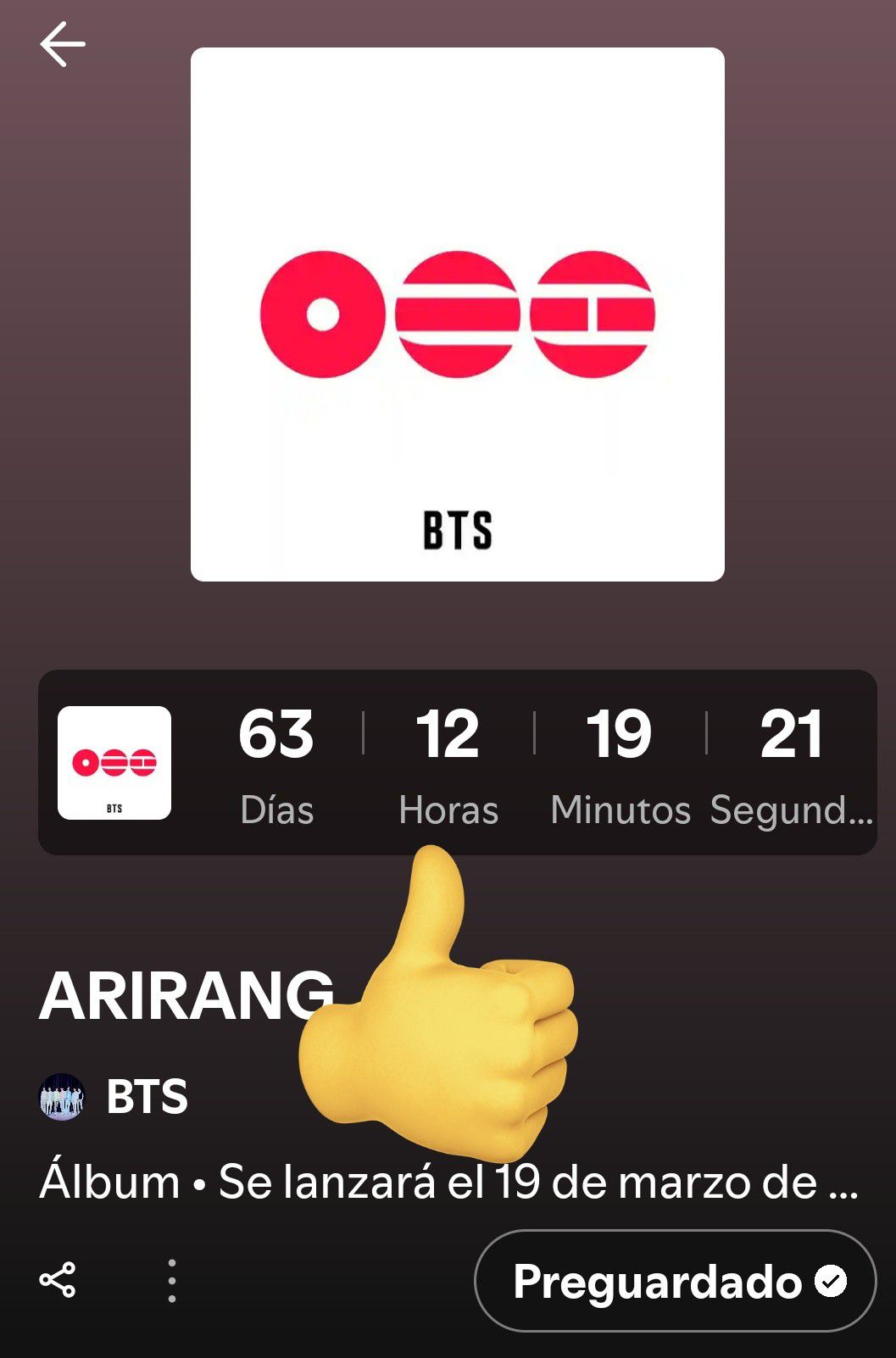896x1358 pixels.
Task: Click the BTS artist name link
Action: point(146,1098)
